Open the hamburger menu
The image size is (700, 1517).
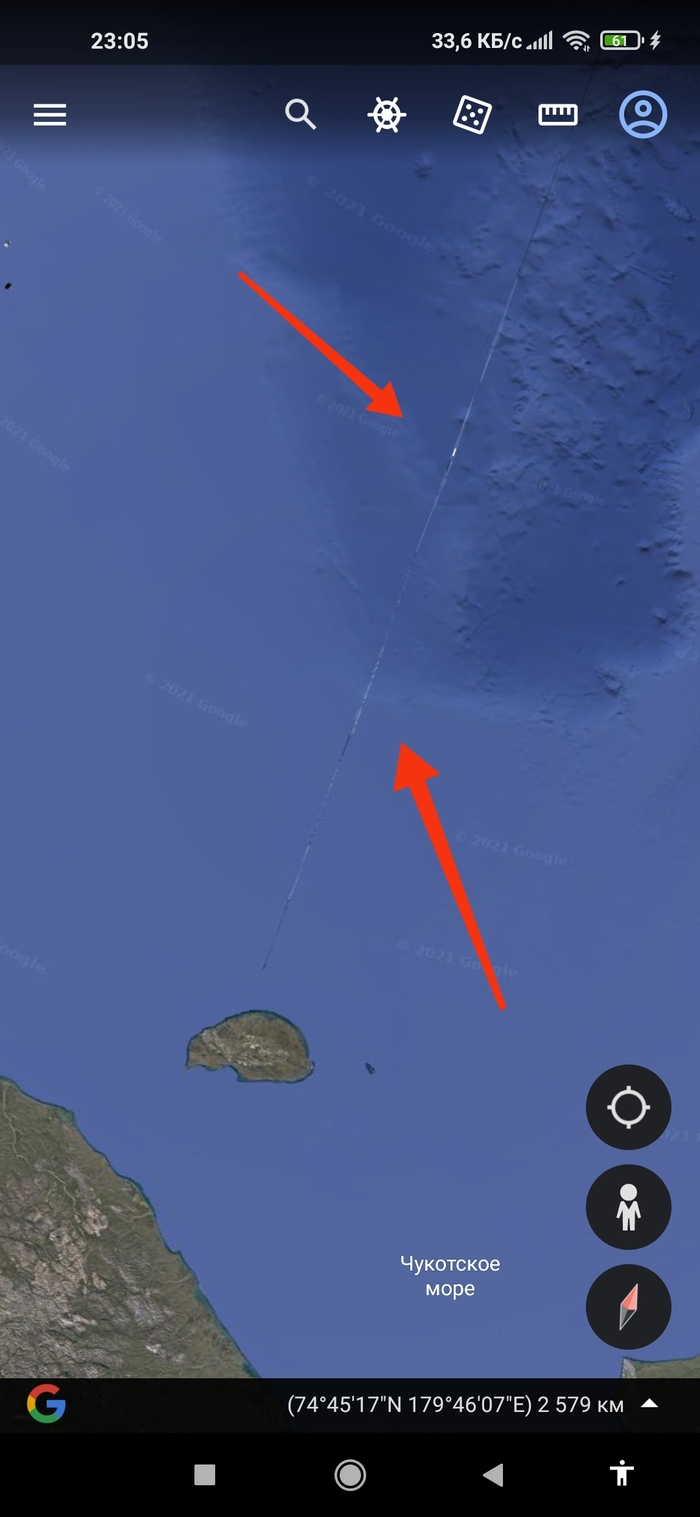click(x=49, y=115)
